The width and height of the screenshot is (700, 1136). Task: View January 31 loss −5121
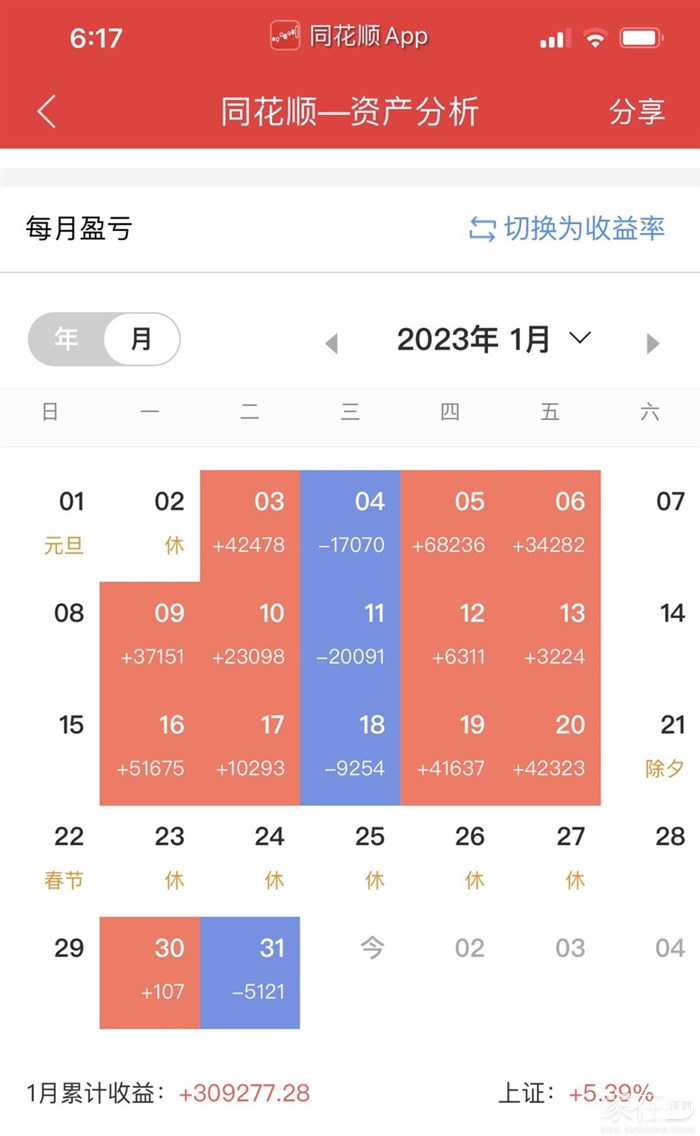[250, 972]
